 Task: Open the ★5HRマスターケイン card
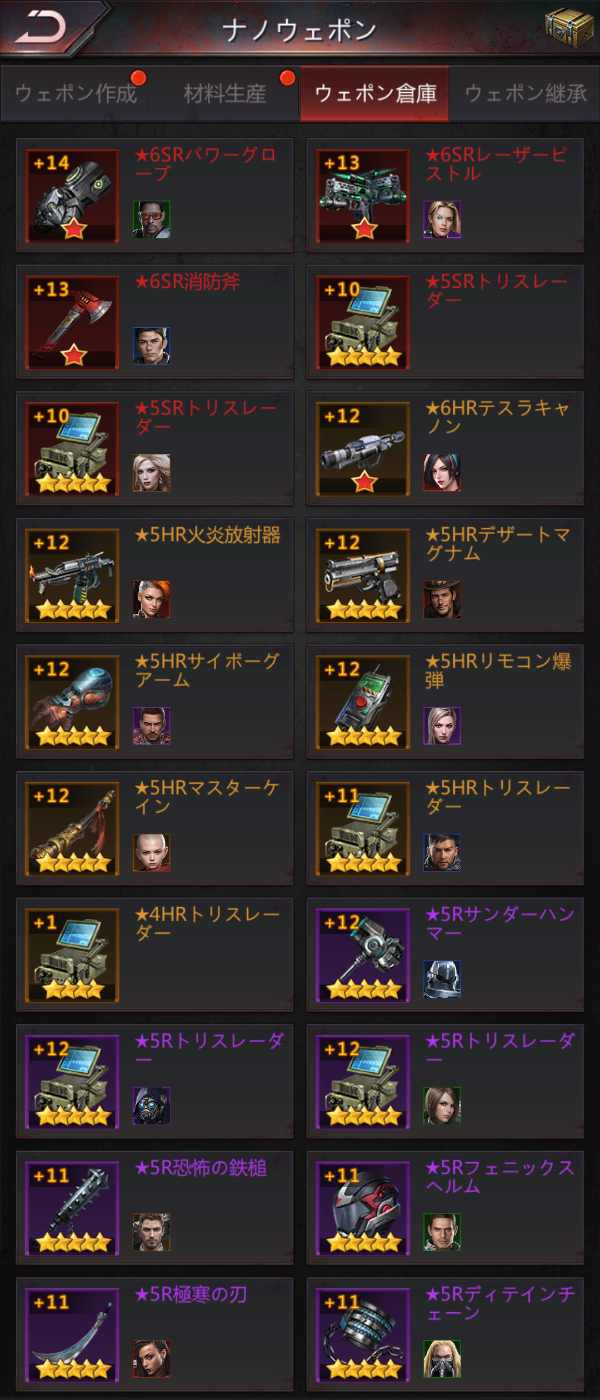click(155, 828)
